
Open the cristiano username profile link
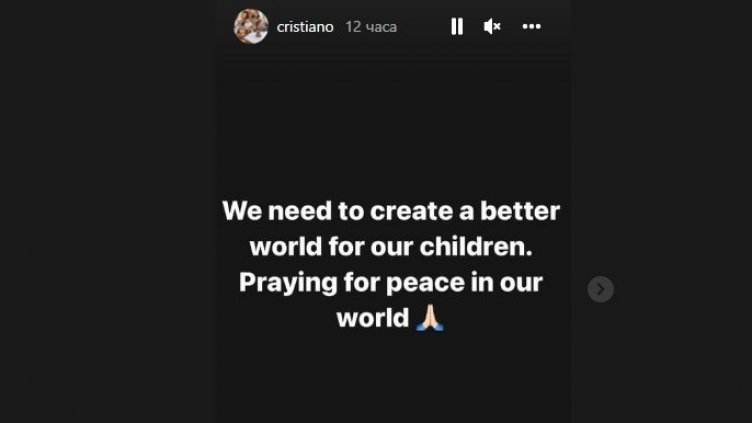[305, 27]
